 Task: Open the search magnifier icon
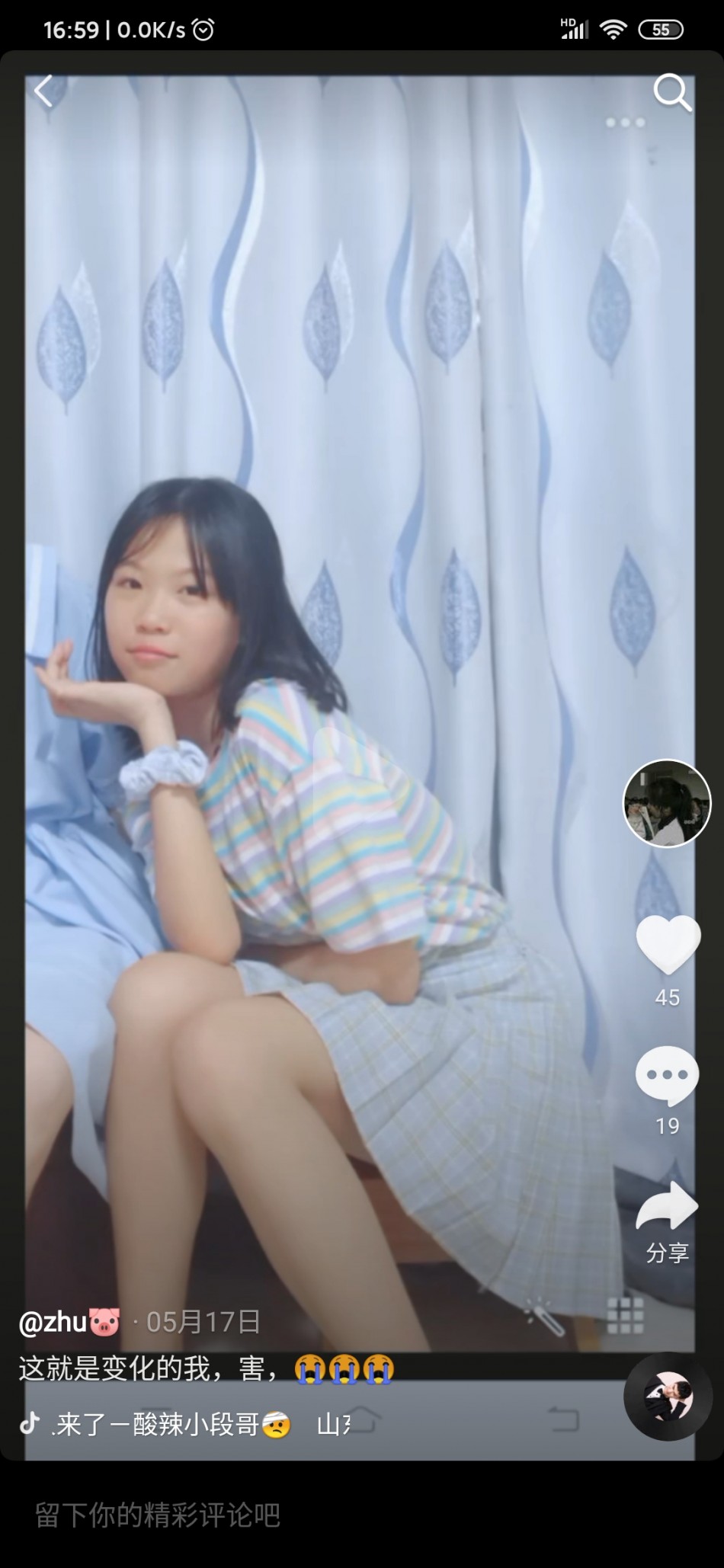tap(671, 93)
